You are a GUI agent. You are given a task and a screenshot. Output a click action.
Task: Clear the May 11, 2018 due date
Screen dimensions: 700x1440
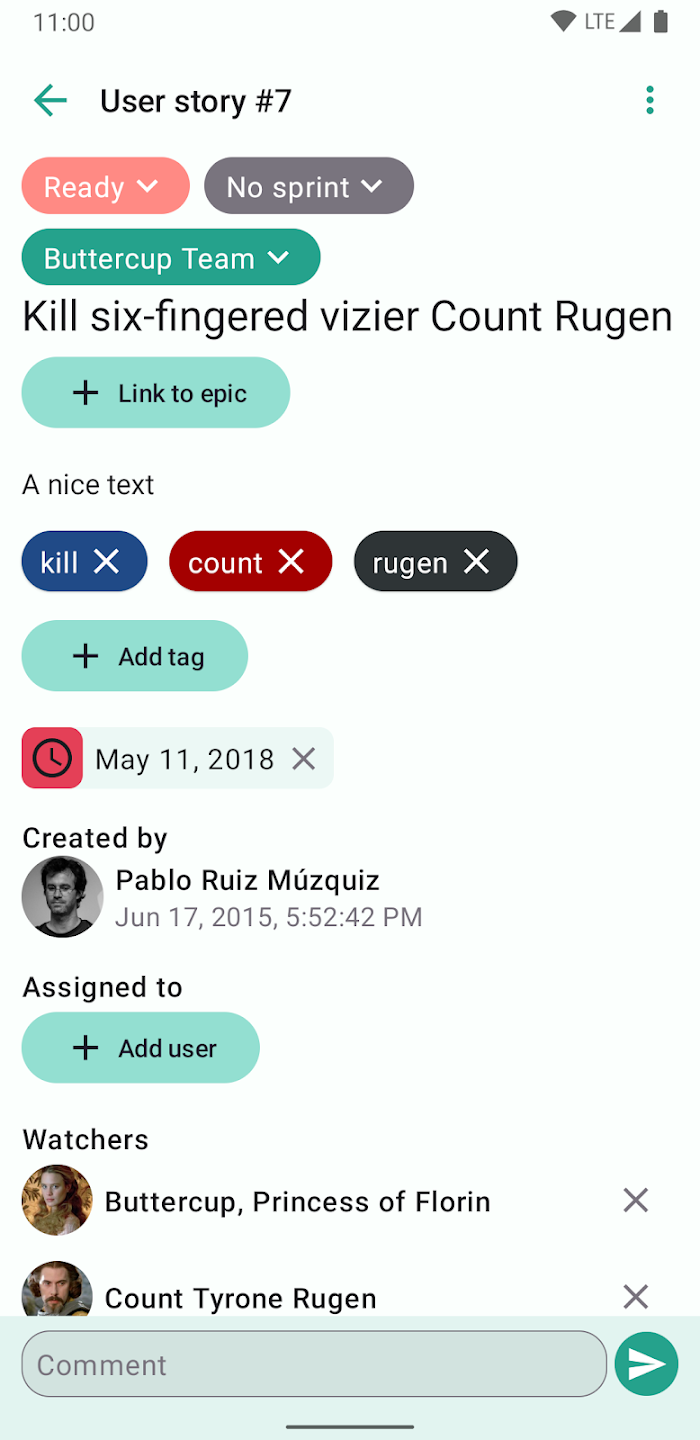(304, 759)
